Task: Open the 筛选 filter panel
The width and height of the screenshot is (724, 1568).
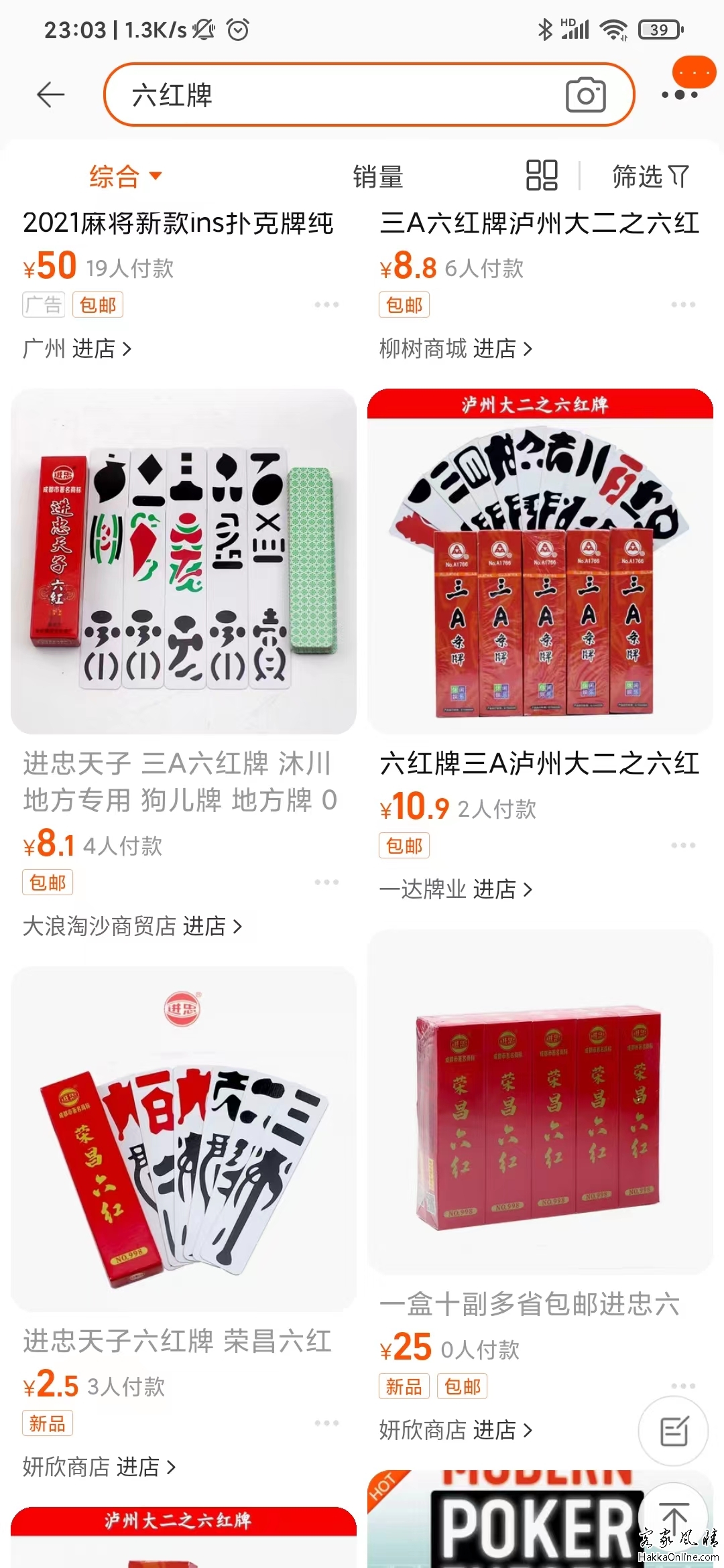Action: coord(650,177)
